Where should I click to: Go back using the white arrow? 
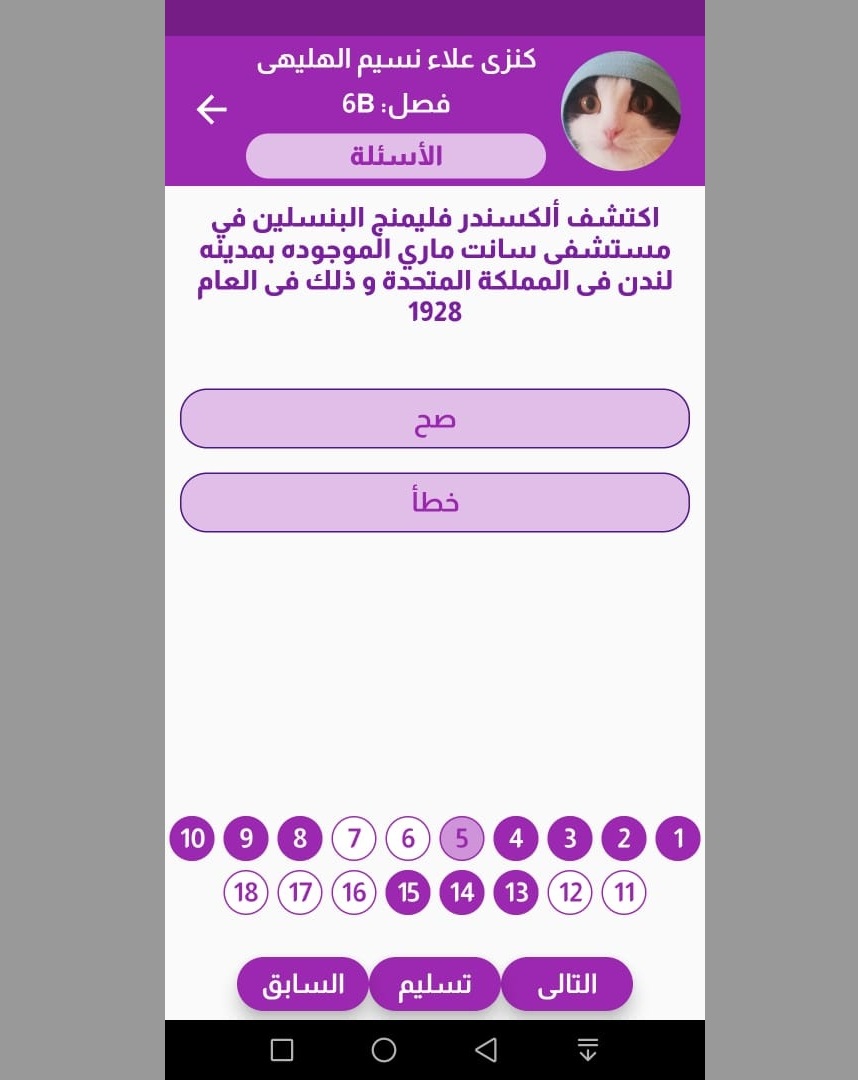coord(212,109)
